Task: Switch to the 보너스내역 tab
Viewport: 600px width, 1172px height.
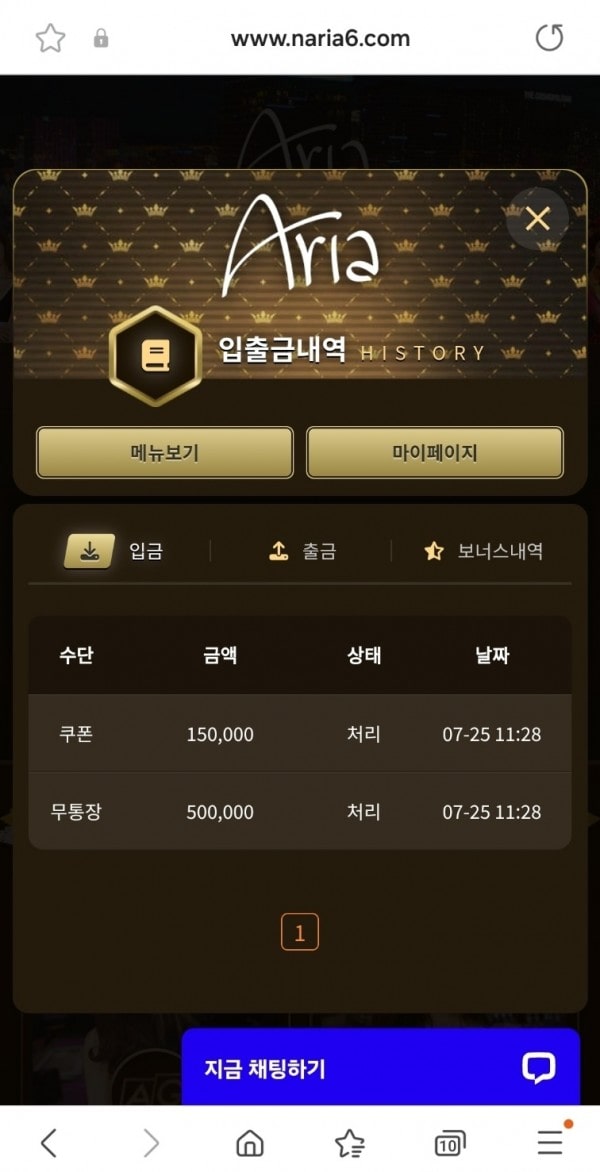Action: 483,552
